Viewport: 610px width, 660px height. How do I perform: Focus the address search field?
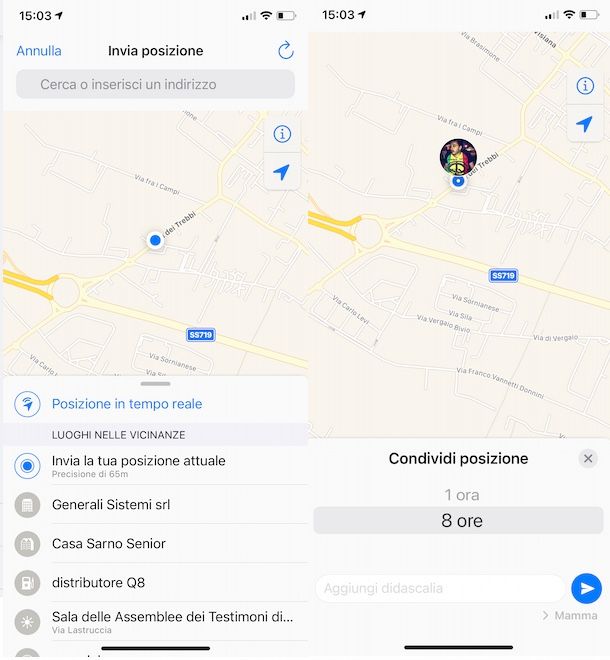[155, 85]
